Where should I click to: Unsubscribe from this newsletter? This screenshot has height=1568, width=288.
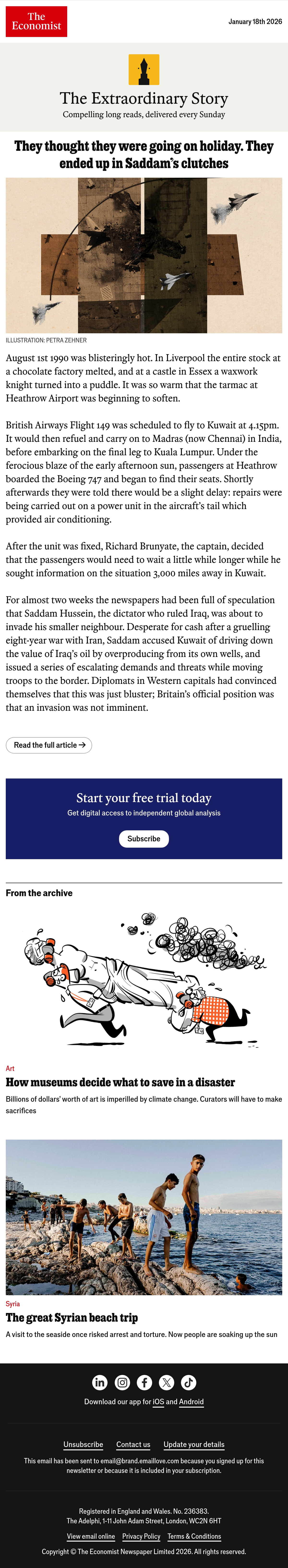pyautogui.click(x=84, y=1444)
